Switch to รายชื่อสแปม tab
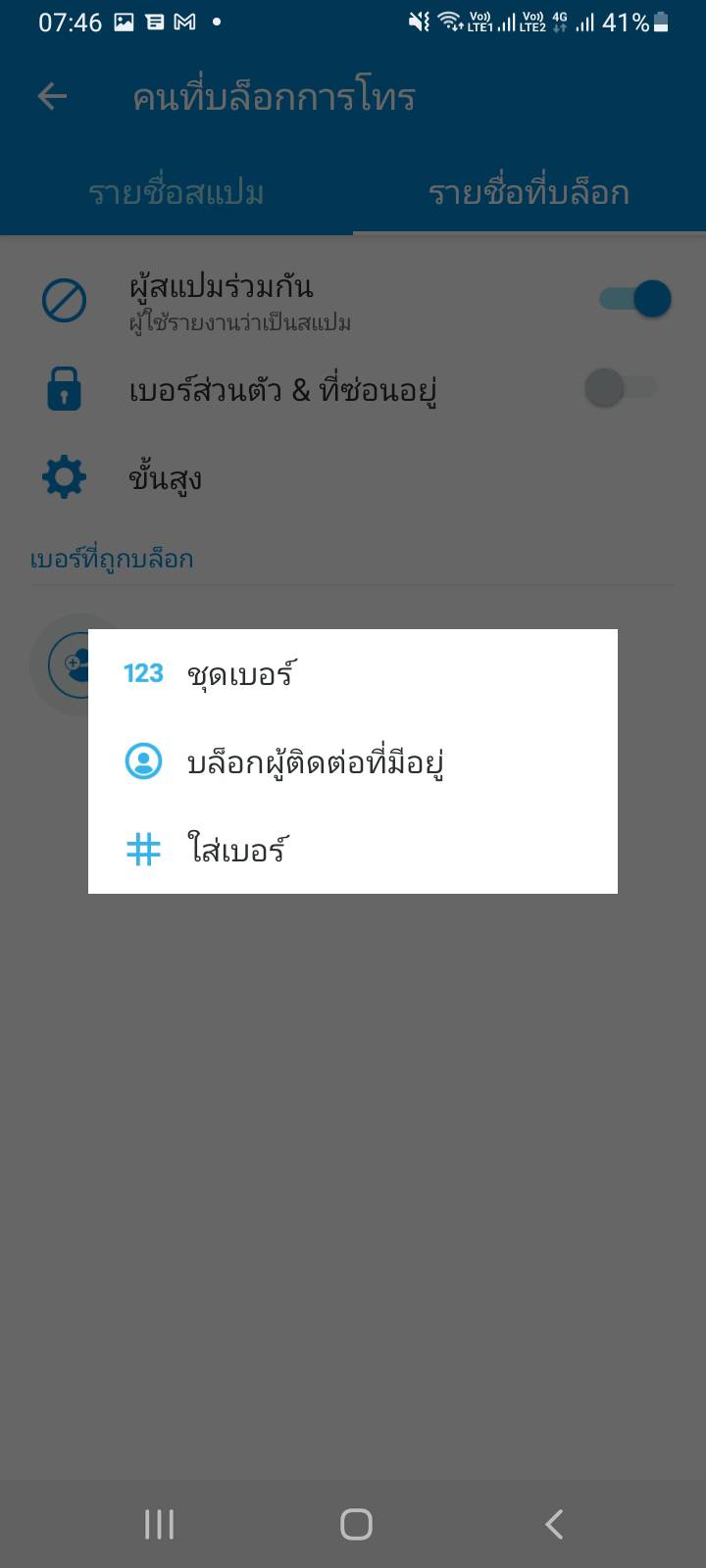Image resolution: width=706 pixels, height=1568 pixels. (176, 193)
